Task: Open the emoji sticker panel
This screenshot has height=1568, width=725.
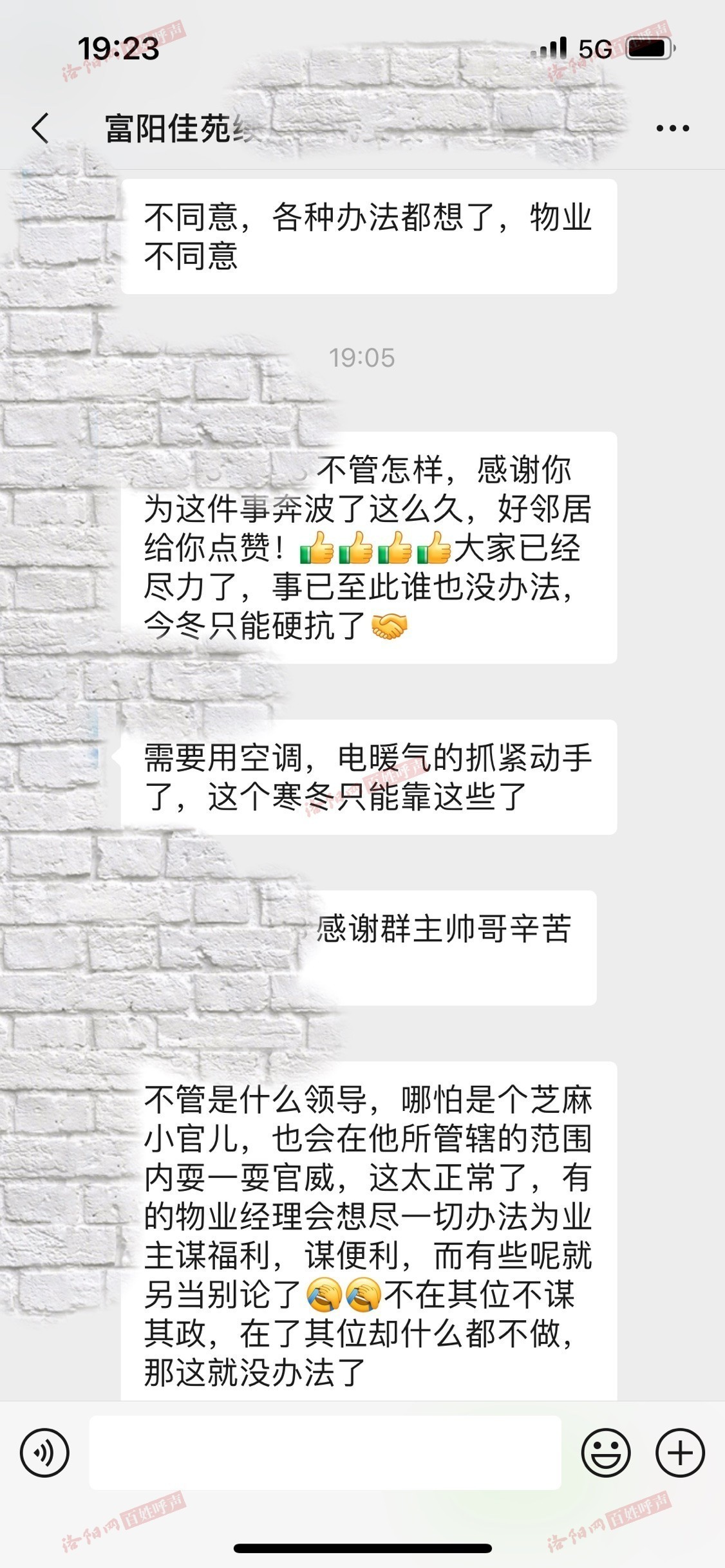Action: 605,1453
